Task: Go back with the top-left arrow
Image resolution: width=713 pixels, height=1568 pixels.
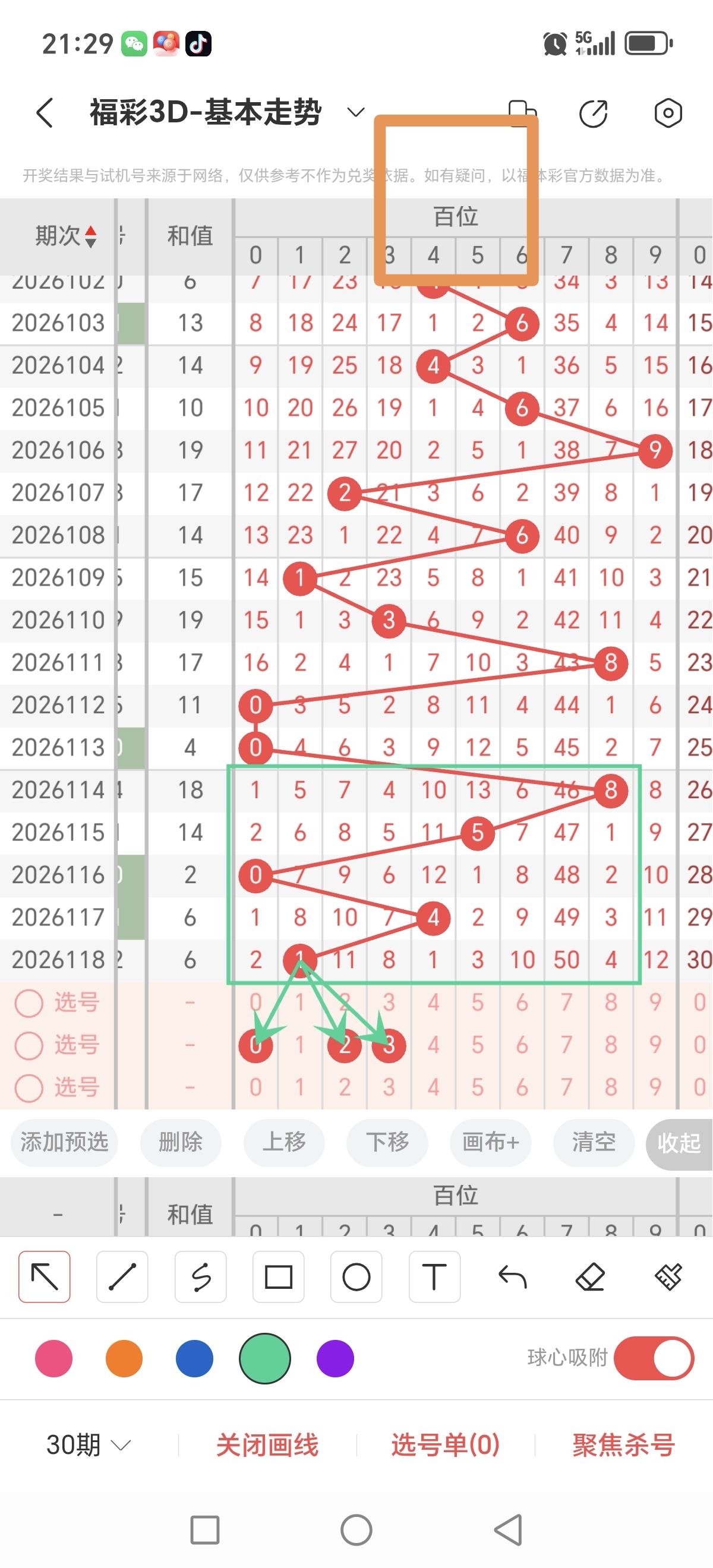Action: click(45, 113)
